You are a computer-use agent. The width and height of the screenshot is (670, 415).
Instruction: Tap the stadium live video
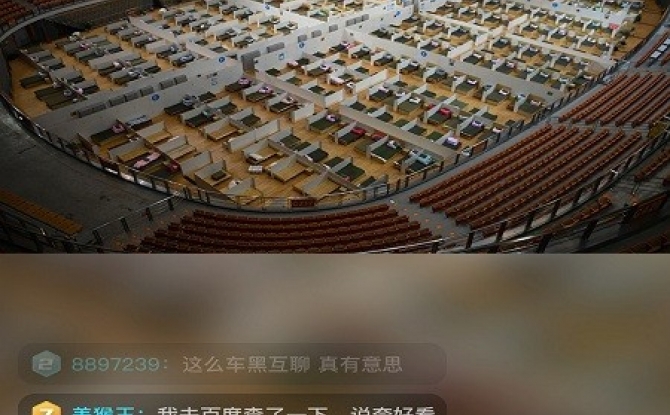pyautogui.click(x=335, y=125)
